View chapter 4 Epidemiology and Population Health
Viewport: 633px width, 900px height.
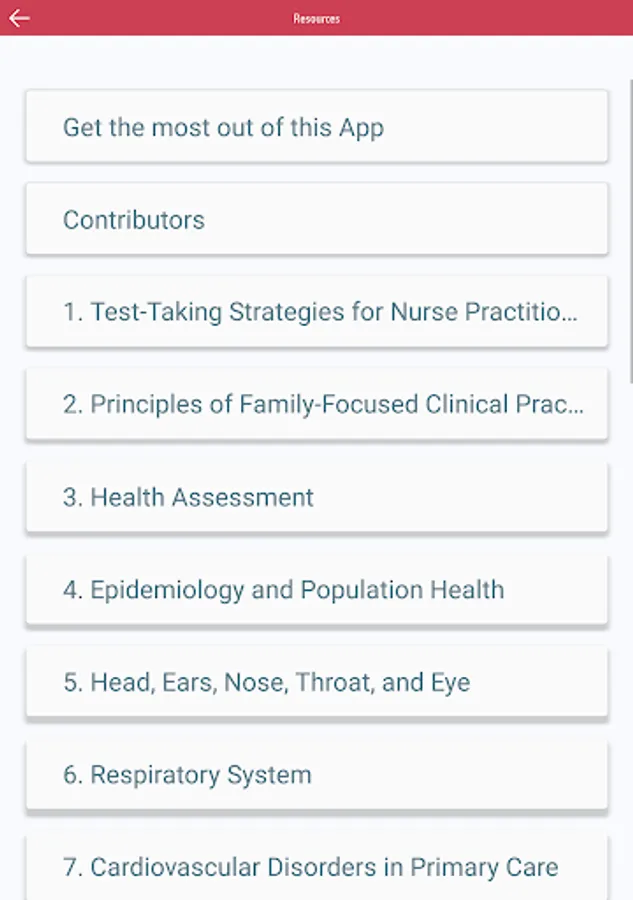(x=316, y=589)
